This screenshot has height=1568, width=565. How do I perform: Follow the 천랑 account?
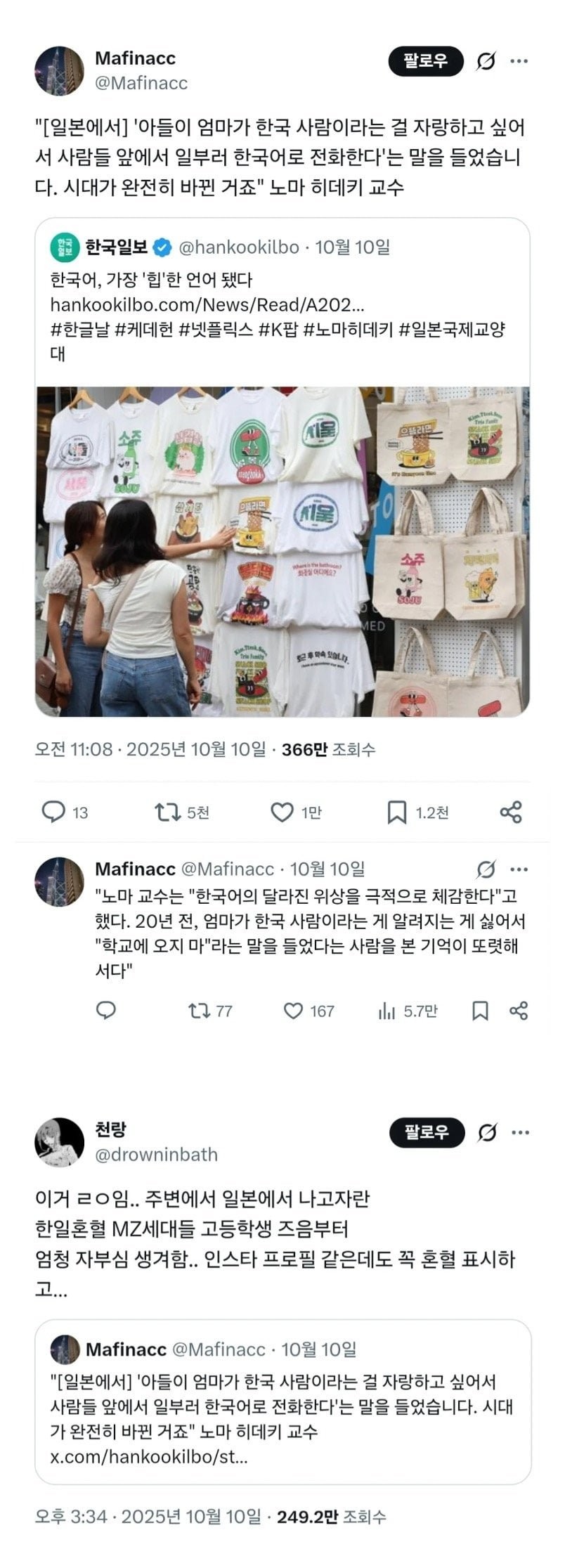click(x=427, y=1132)
